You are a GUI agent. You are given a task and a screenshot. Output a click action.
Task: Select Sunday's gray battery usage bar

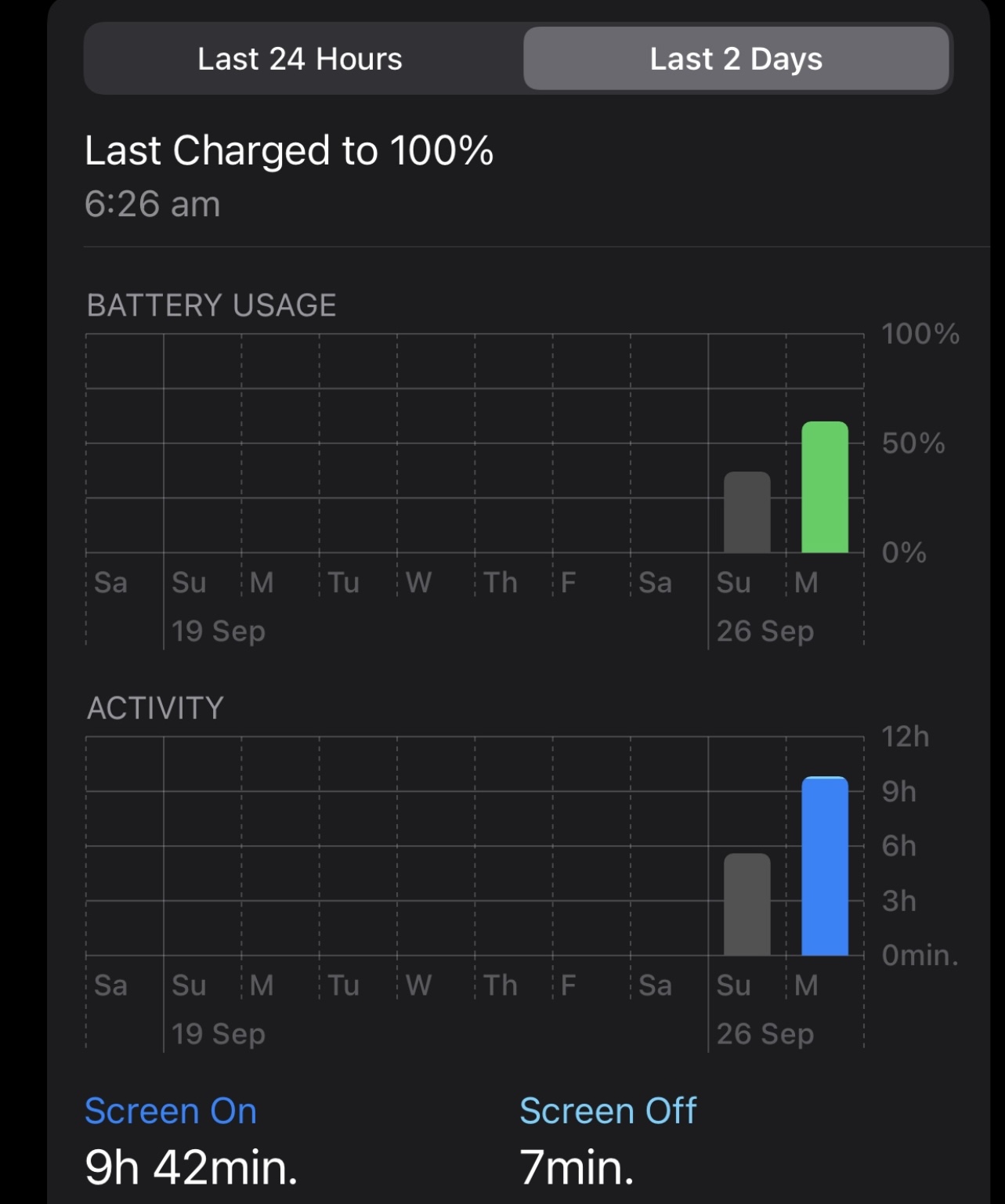tap(747, 512)
